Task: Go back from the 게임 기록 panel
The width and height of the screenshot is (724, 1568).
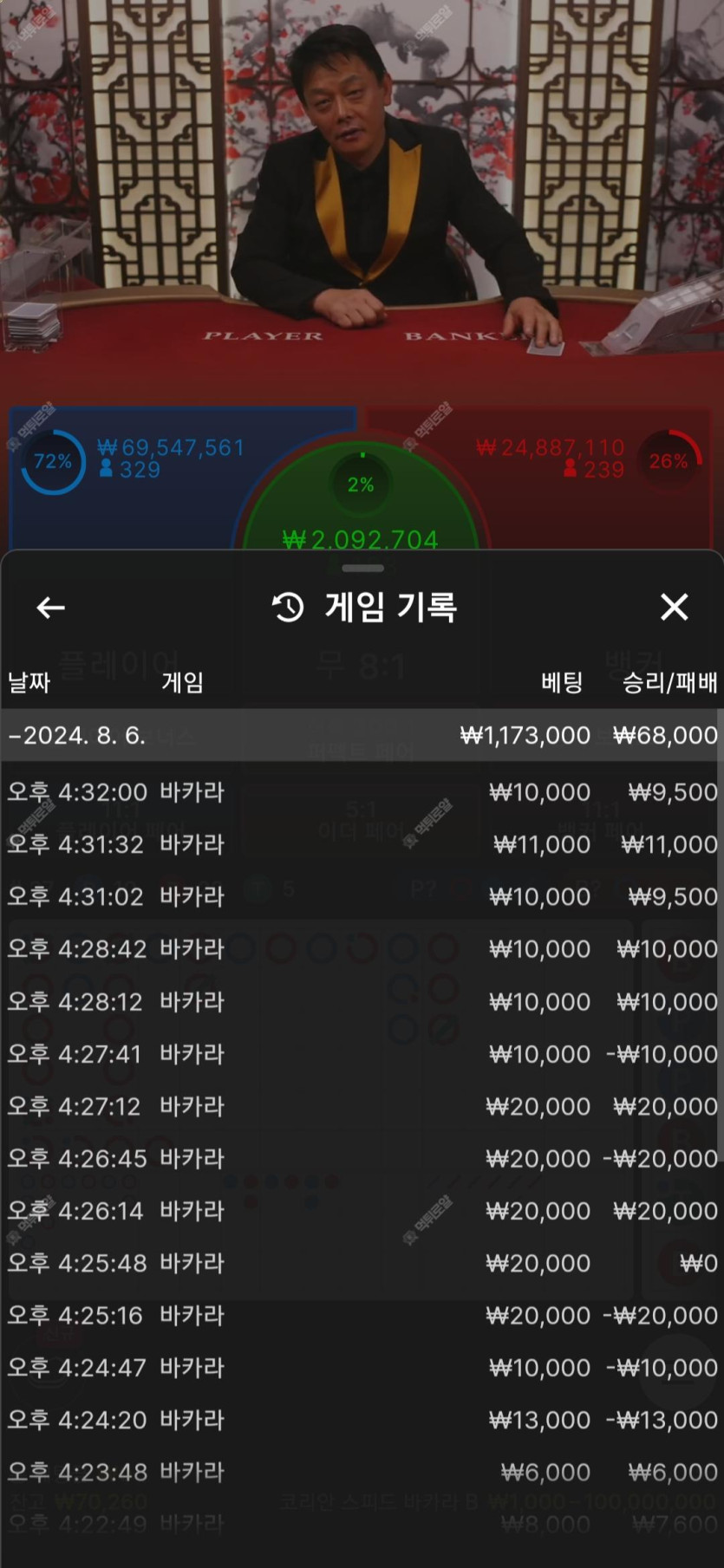Action: point(50,608)
